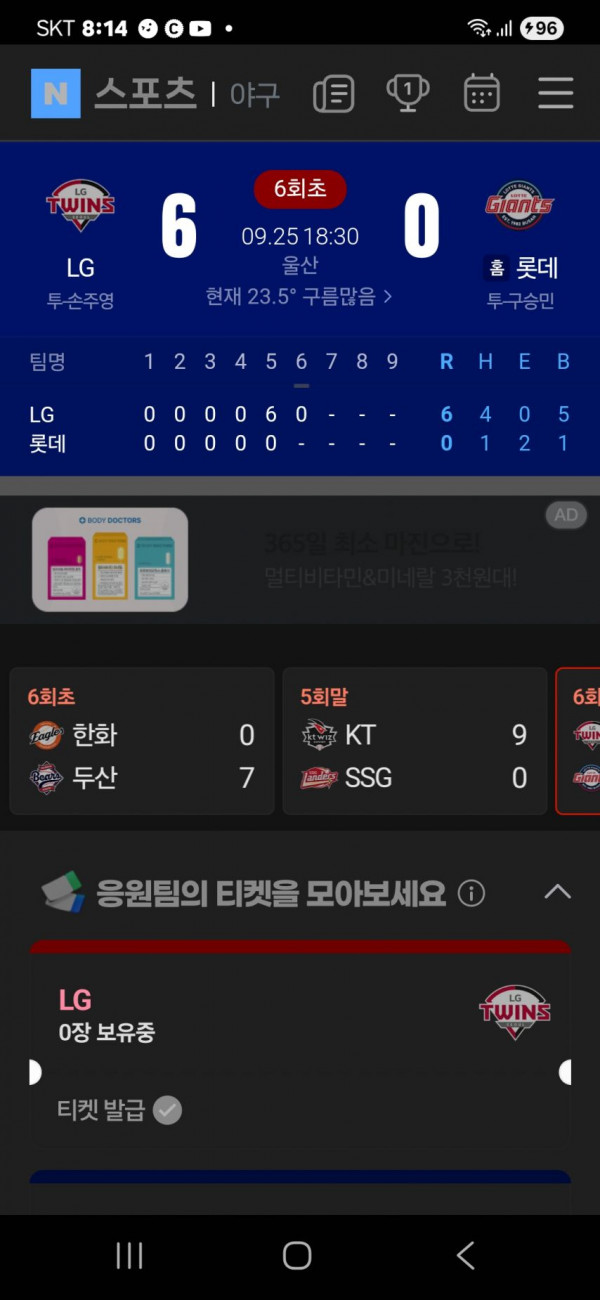Open the LG Twins team logo
This screenshot has height=1300, width=600.
coord(80,208)
